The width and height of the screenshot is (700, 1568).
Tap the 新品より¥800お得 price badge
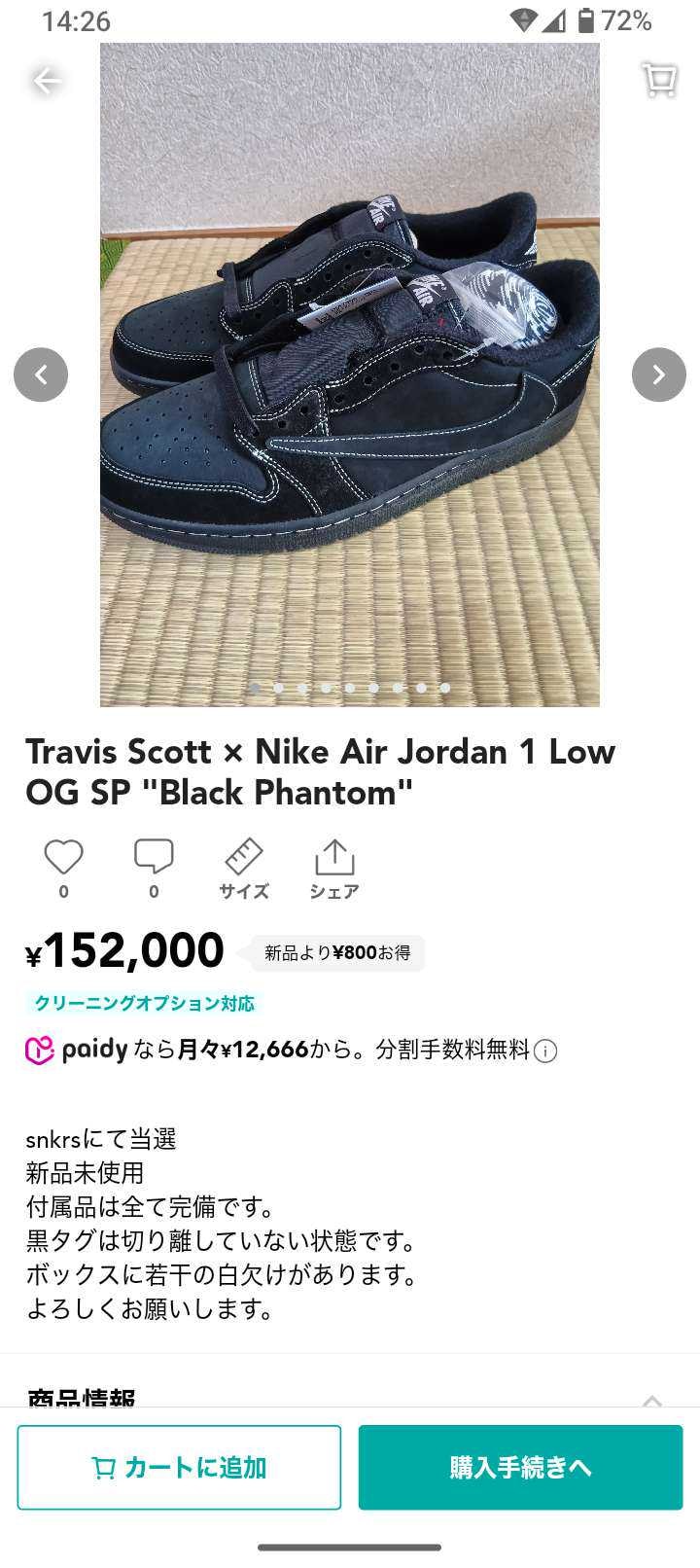(335, 952)
